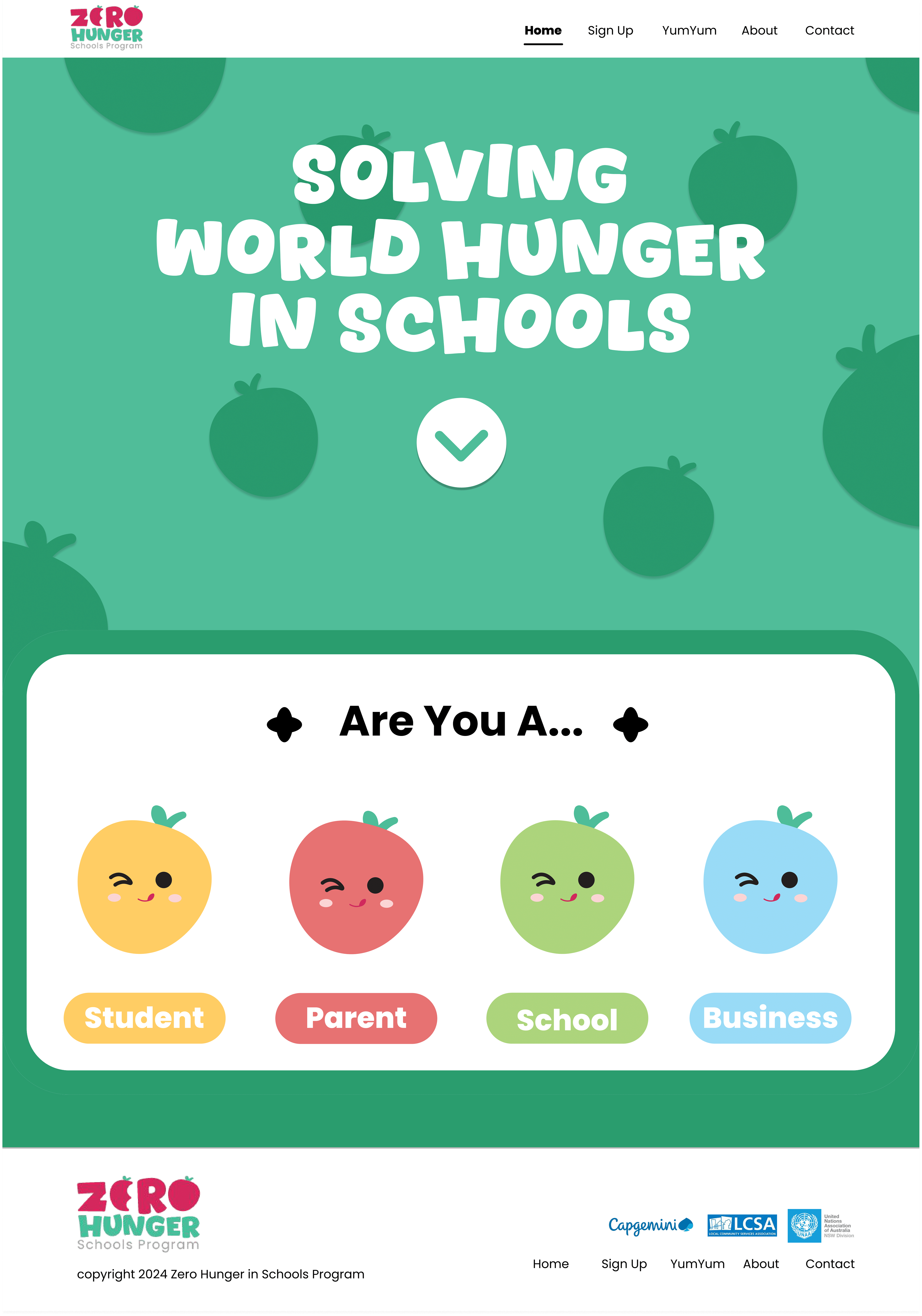Viewport: 922px width, 1316px height.
Task: Open the Sign Up link in the footer
Action: [624, 1264]
